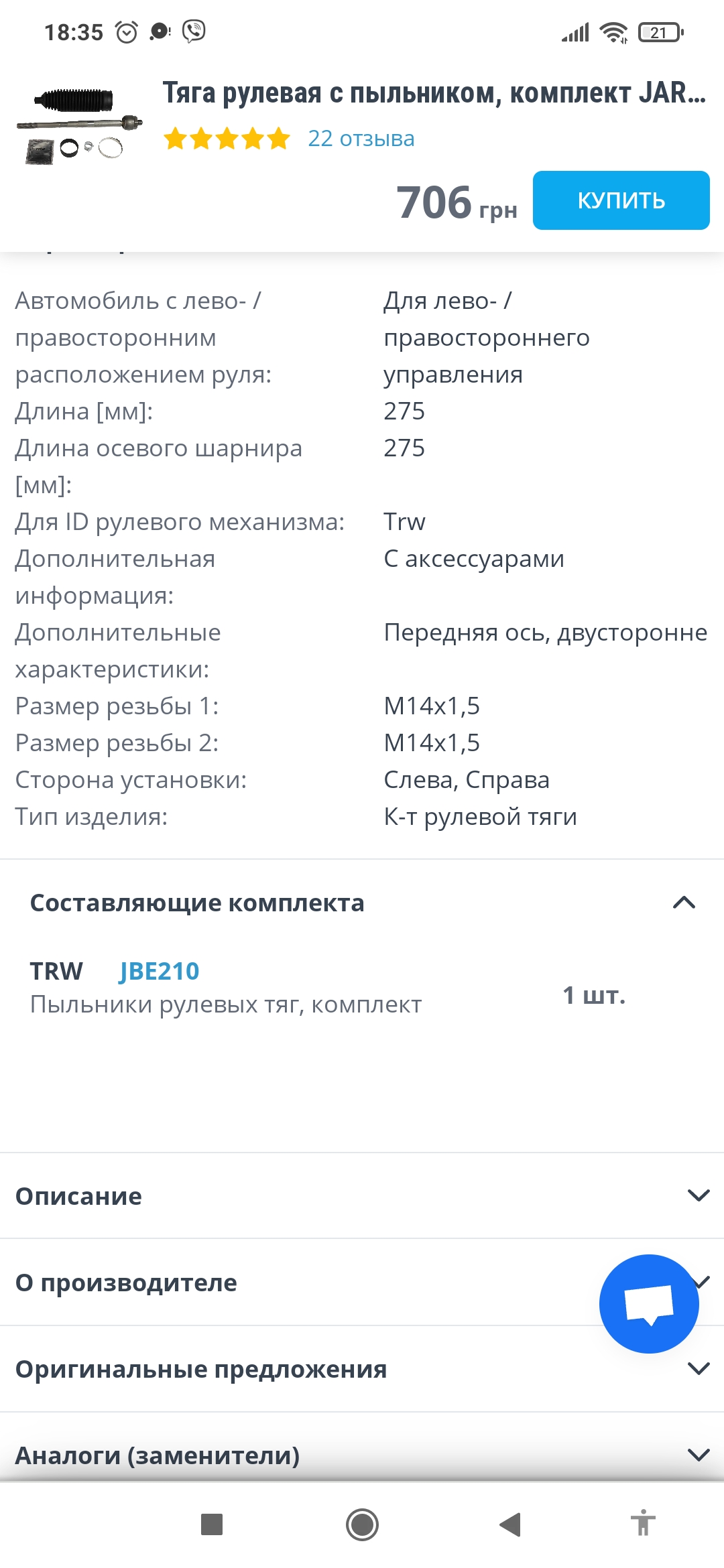Open the JBE210 part link

click(159, 971)
